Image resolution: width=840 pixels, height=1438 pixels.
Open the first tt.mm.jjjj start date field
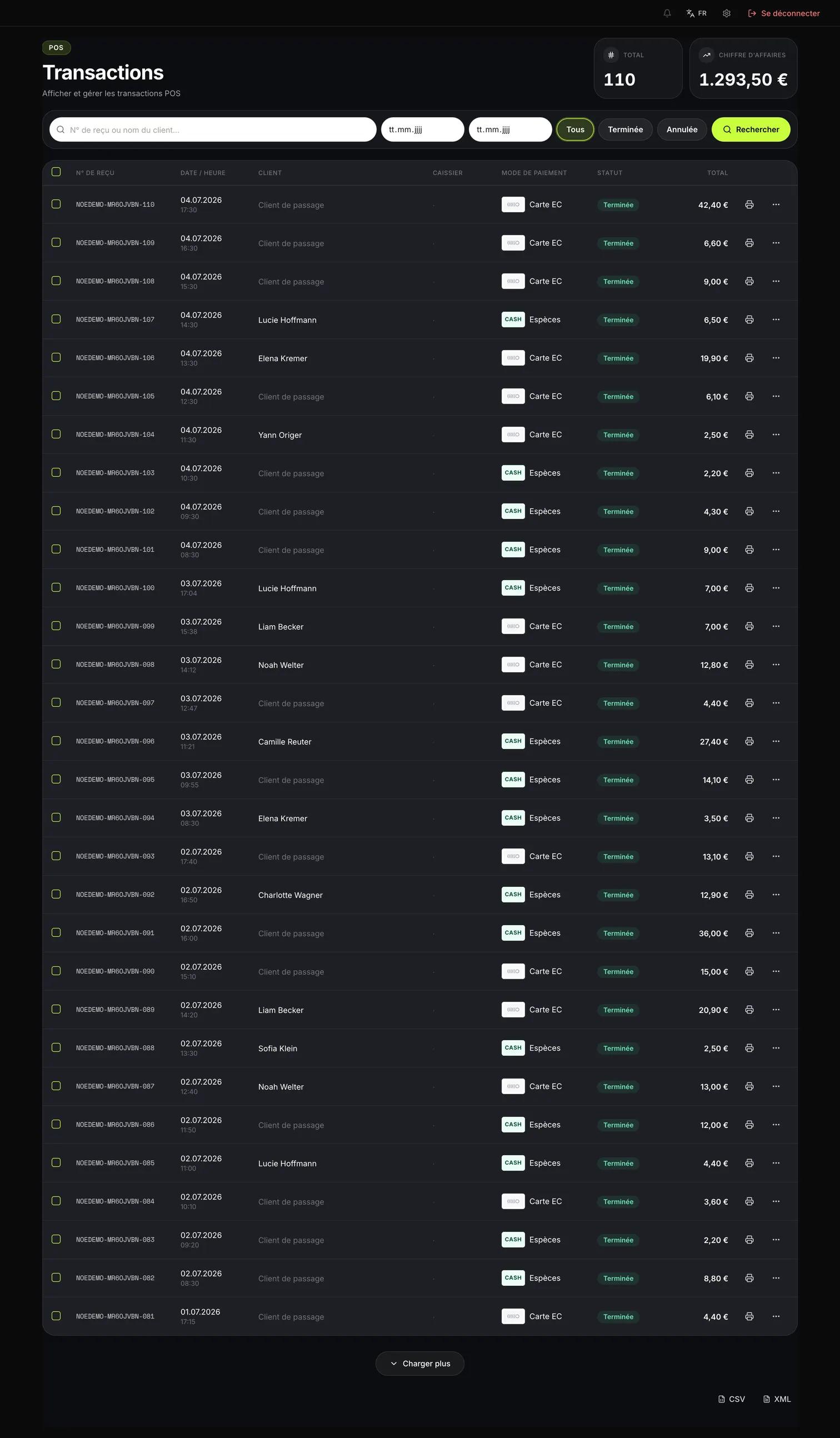(x=422, y=129)
